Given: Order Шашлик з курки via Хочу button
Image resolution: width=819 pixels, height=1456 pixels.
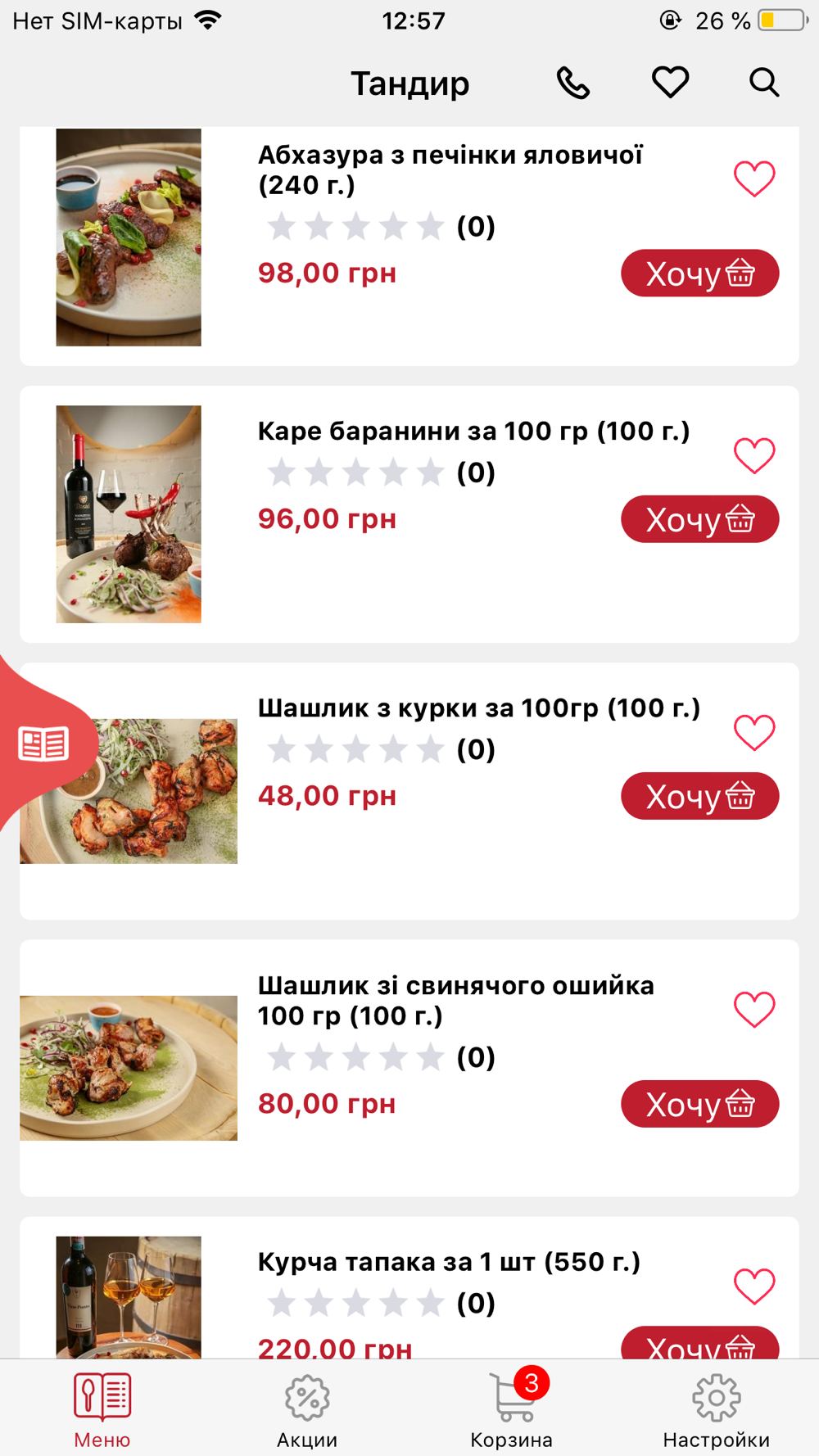Looking at the screenshot, I should coord(699,796).
